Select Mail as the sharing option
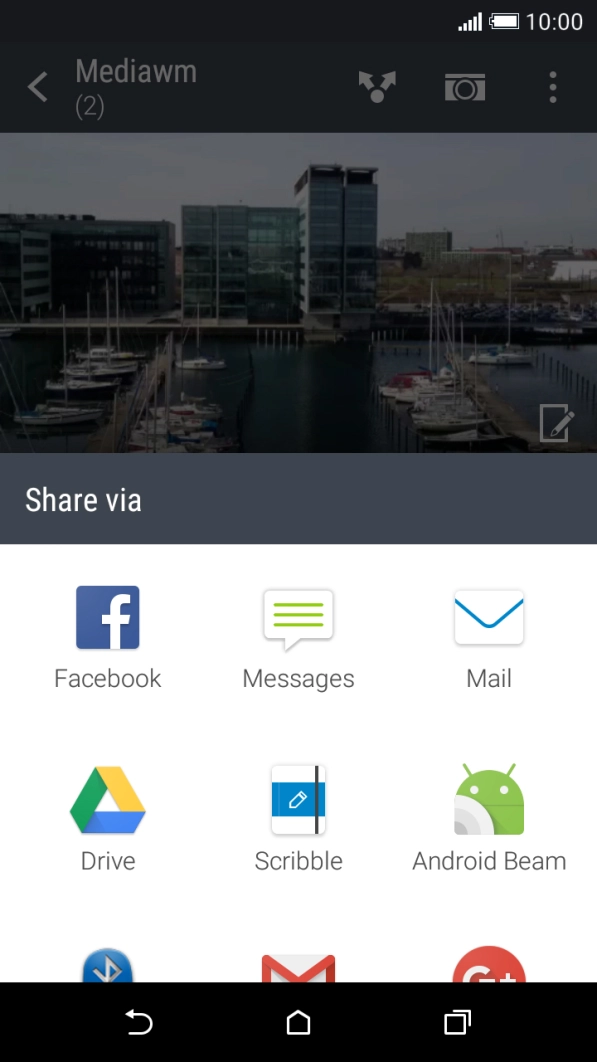The height and width of the screenshot is (1062, 597). pos(489,637)
